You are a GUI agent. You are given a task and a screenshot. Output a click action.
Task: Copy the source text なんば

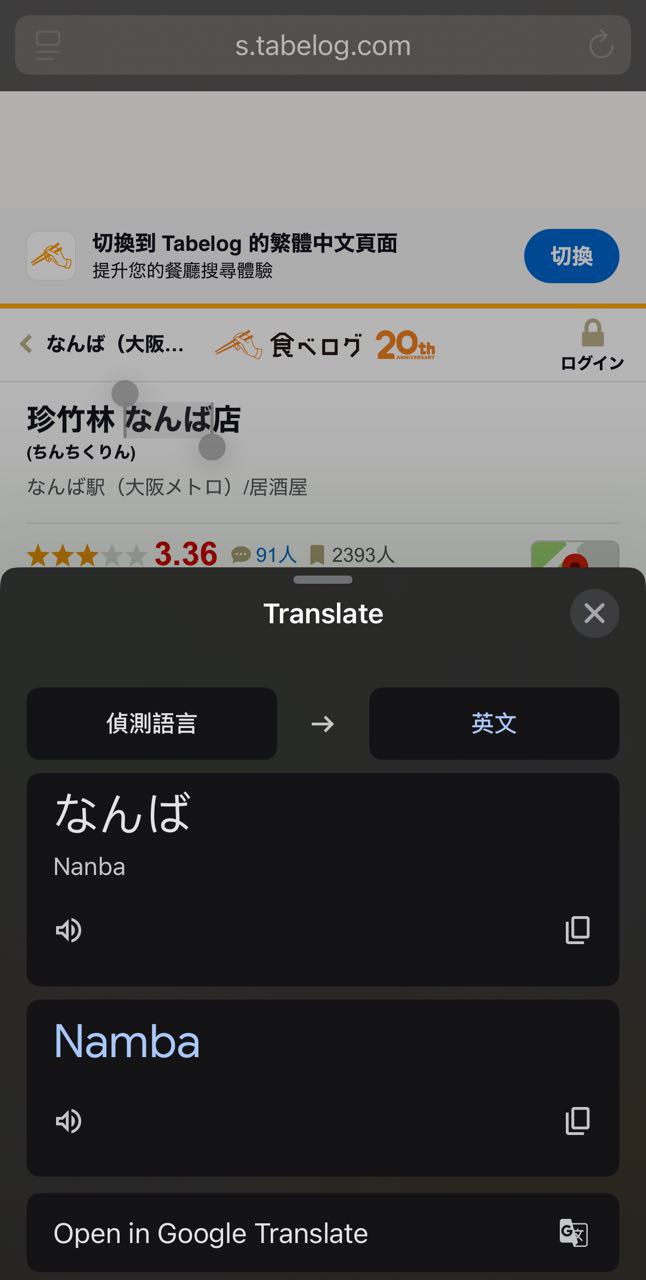pyautogui.click(x=577, y=930)
